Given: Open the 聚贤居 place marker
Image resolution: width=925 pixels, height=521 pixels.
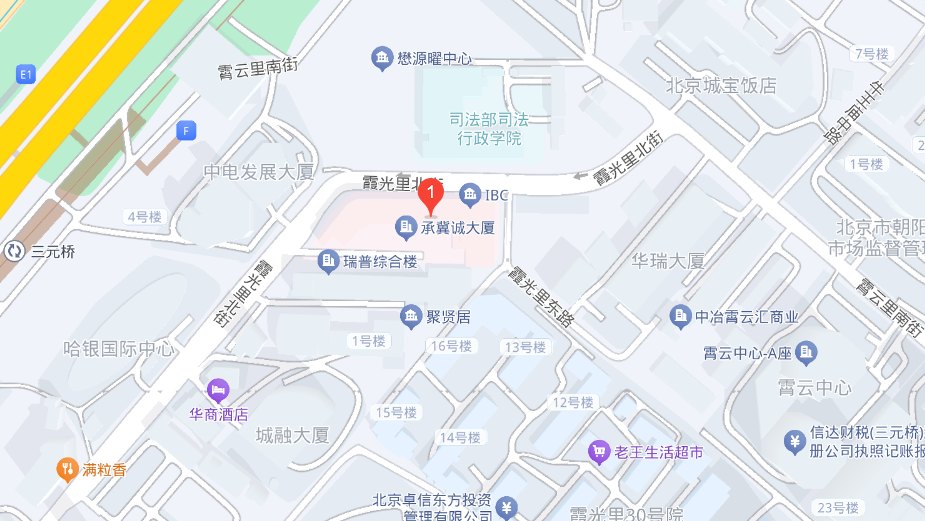Looking at the screenshot, I should pyautogui.click(x=411, y=318).
